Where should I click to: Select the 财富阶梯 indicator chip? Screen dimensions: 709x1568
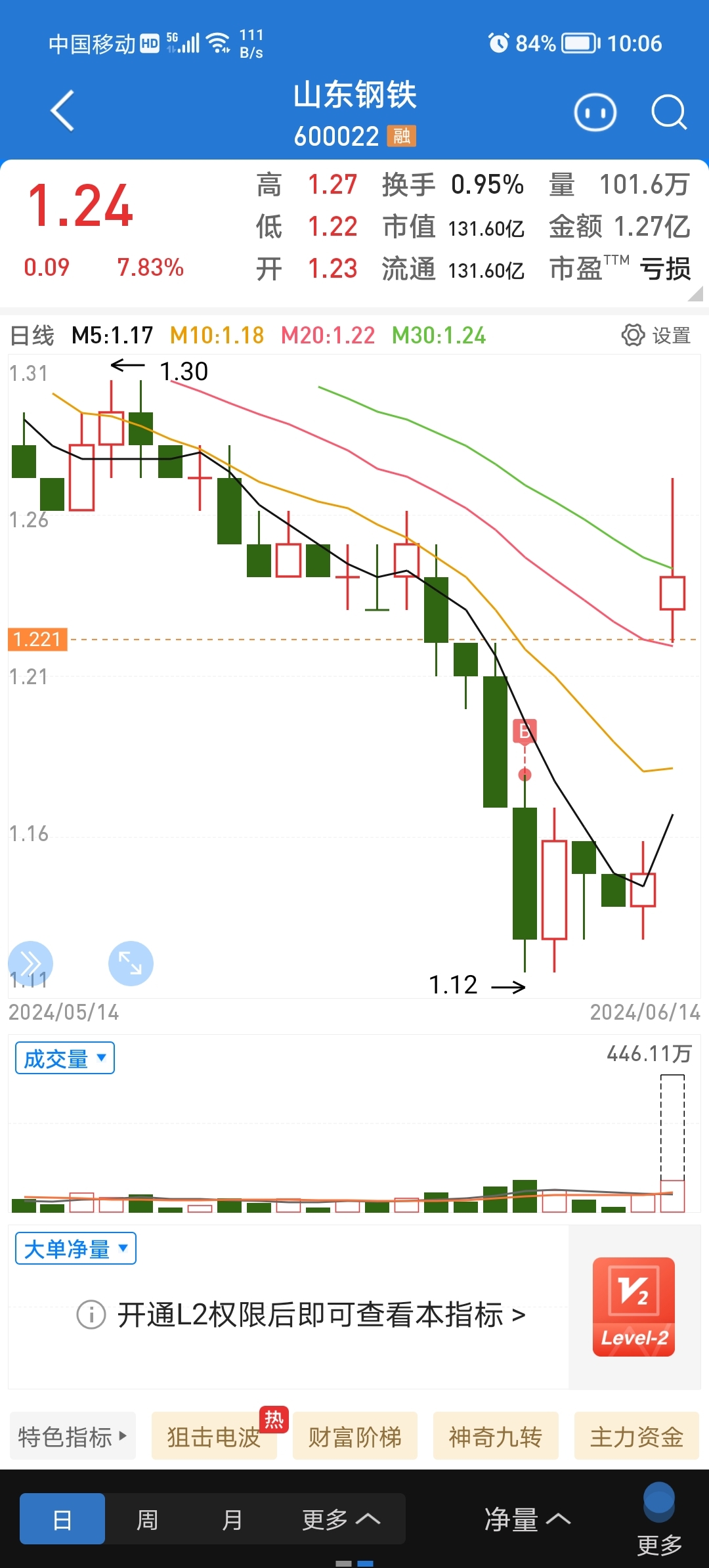pyautogui.click(x=355, y=1436)
